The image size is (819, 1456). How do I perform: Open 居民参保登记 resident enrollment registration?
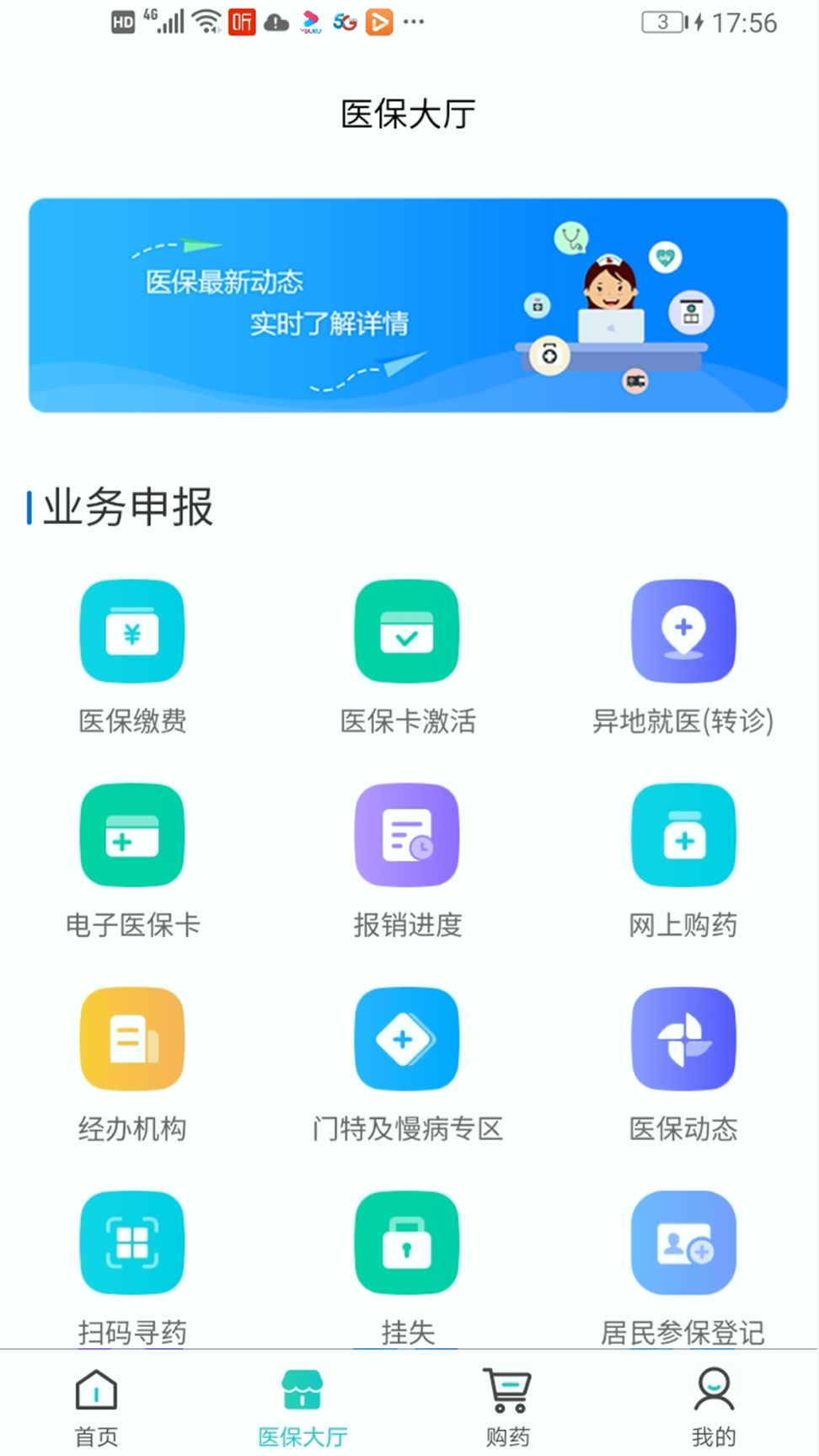click(683, 1243)
